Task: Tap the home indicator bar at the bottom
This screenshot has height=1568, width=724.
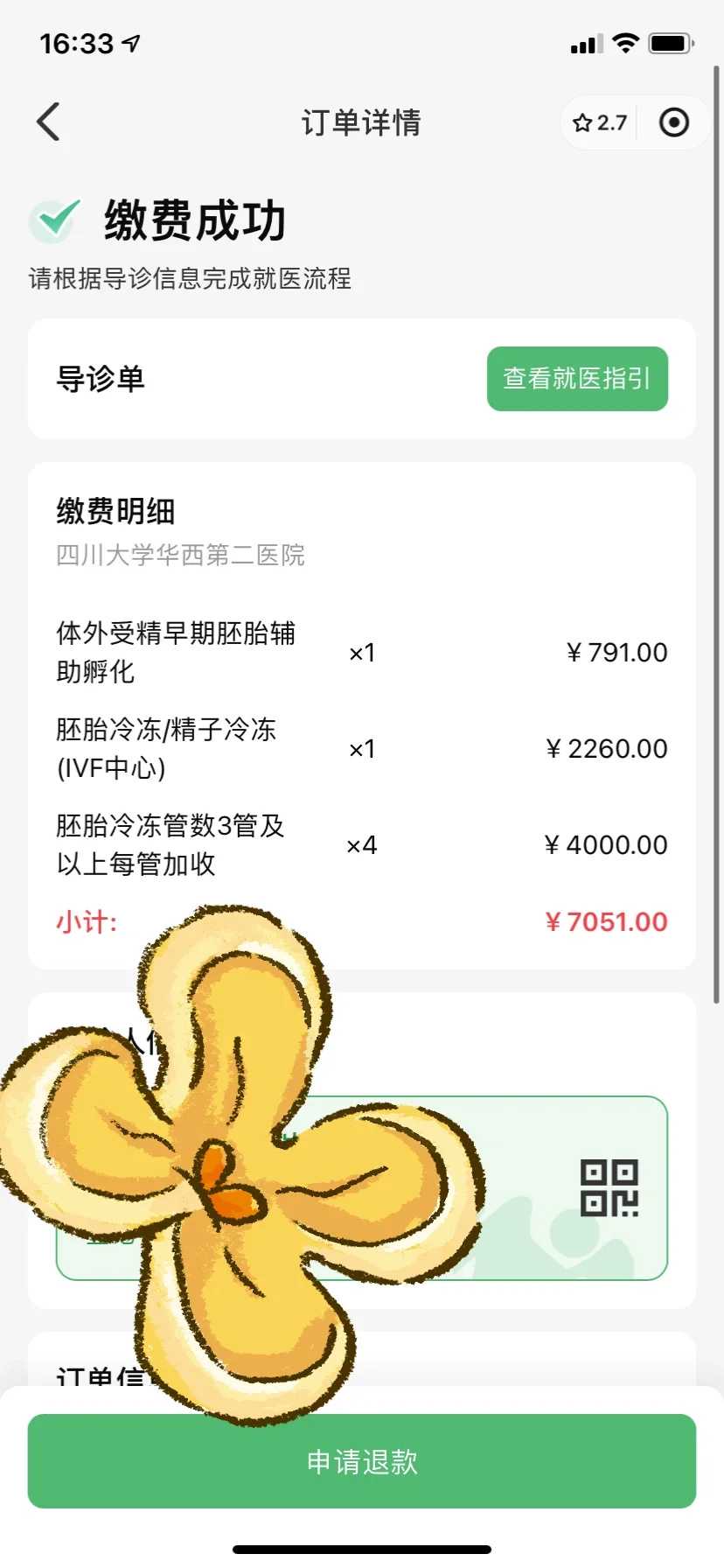Action: 362,1549
